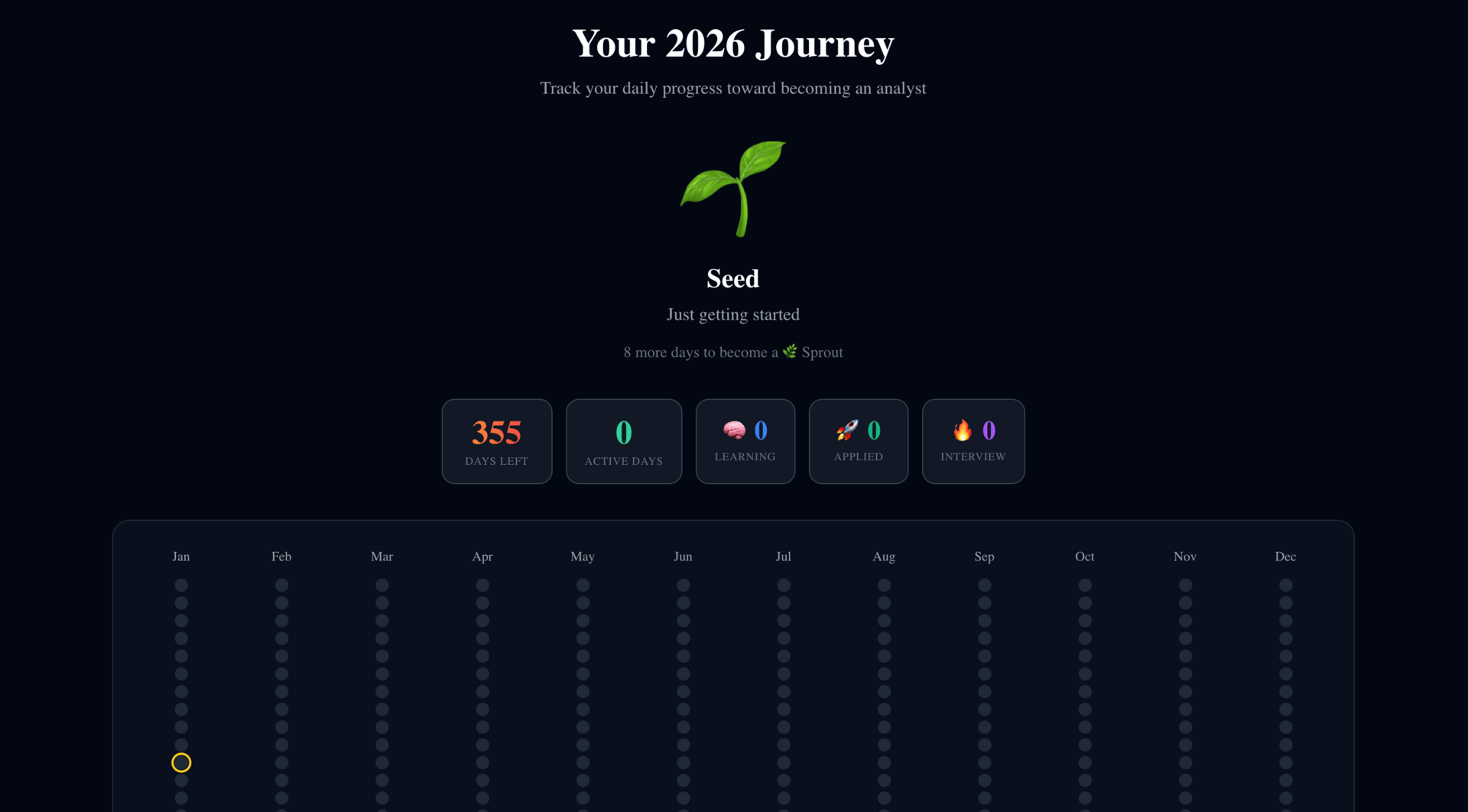Select the February 1 day dot
The image size is (1468, 812).
[x=281, y=585]
